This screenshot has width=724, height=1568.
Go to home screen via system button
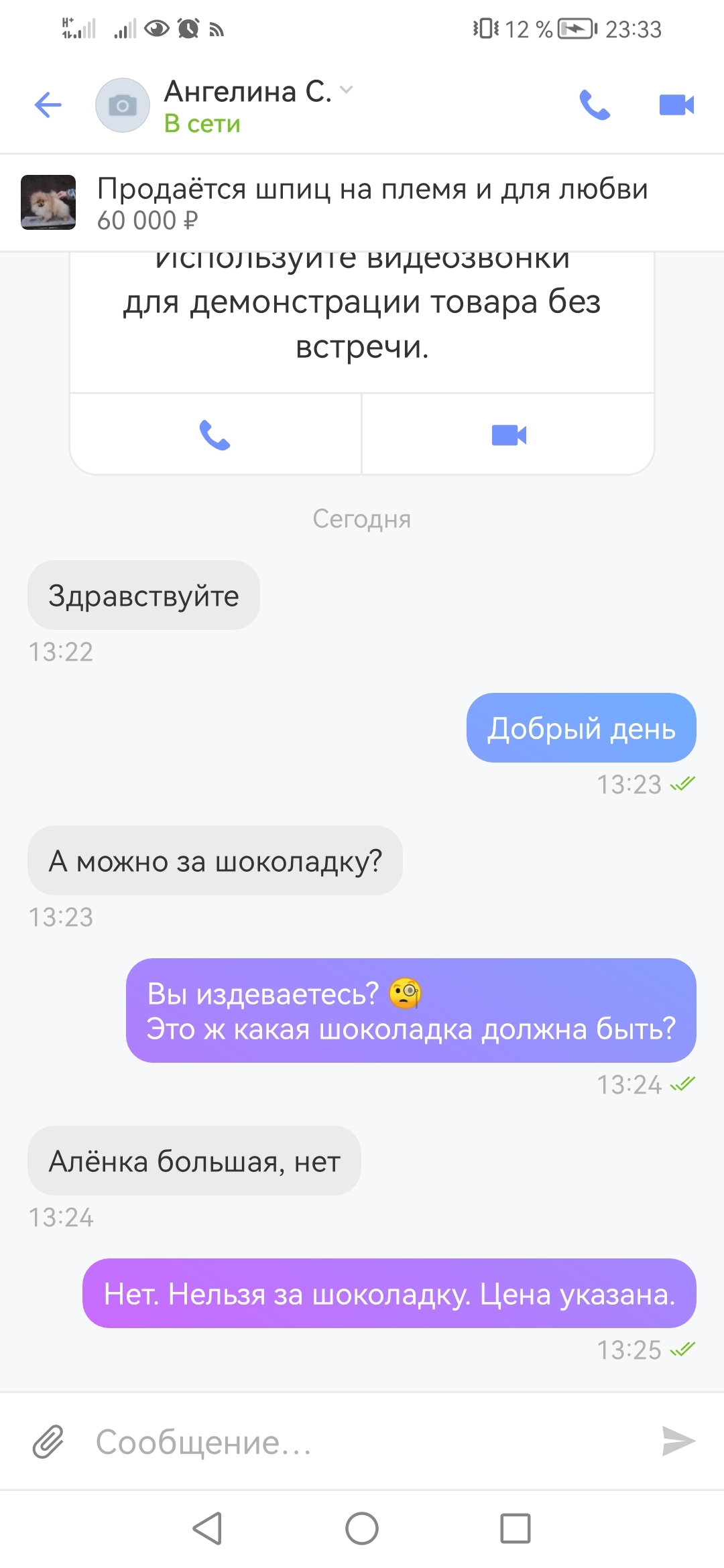362,1528
